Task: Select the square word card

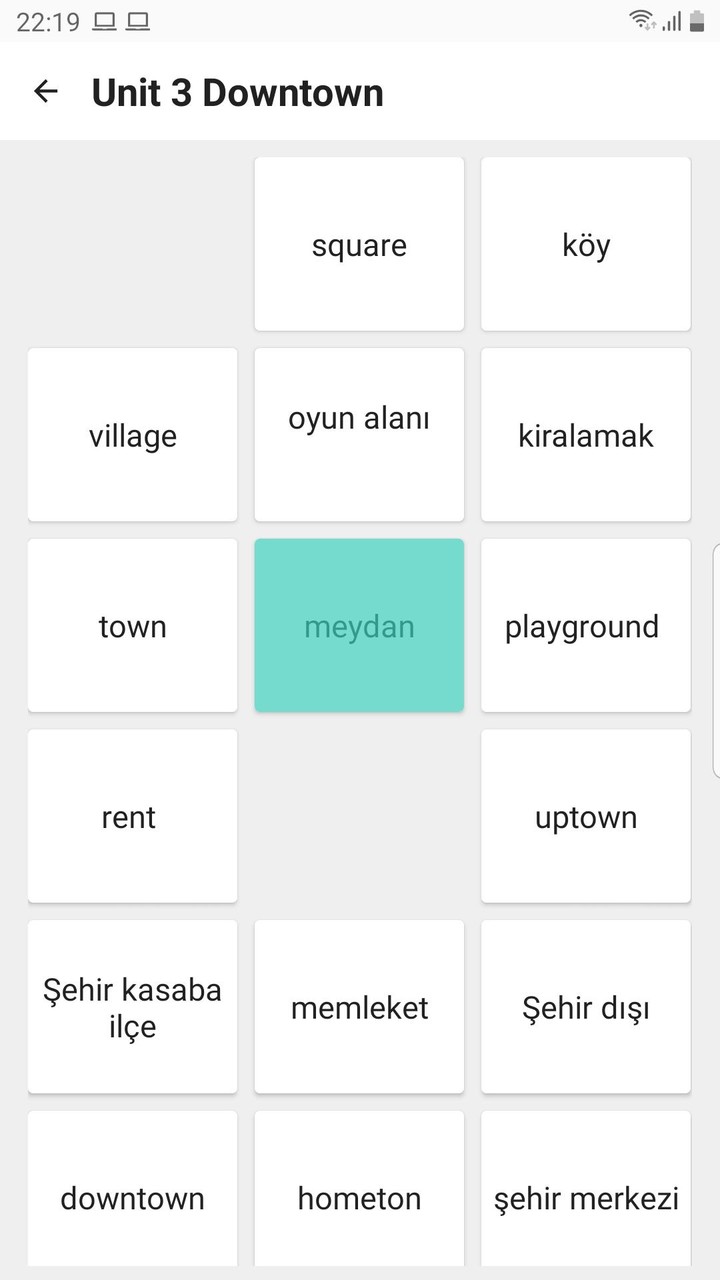Action: tap(359, 243)
